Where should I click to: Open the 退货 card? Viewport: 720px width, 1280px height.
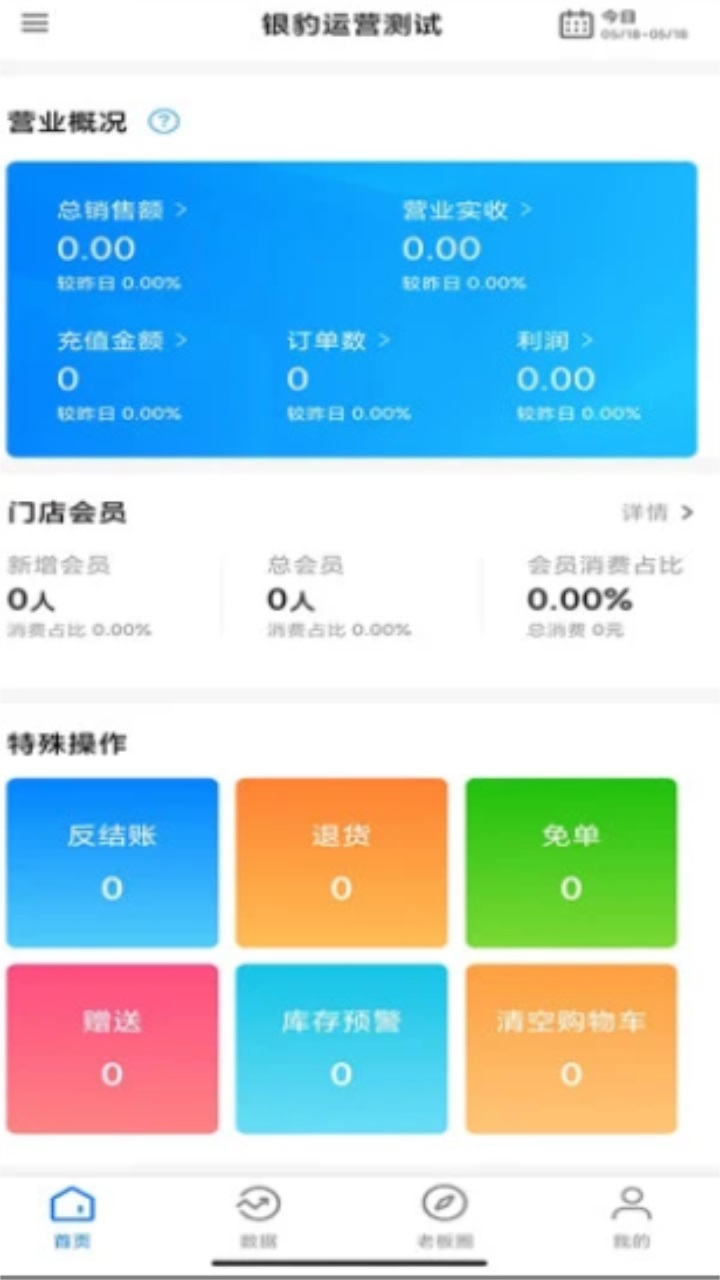click(x=341, y=862)
